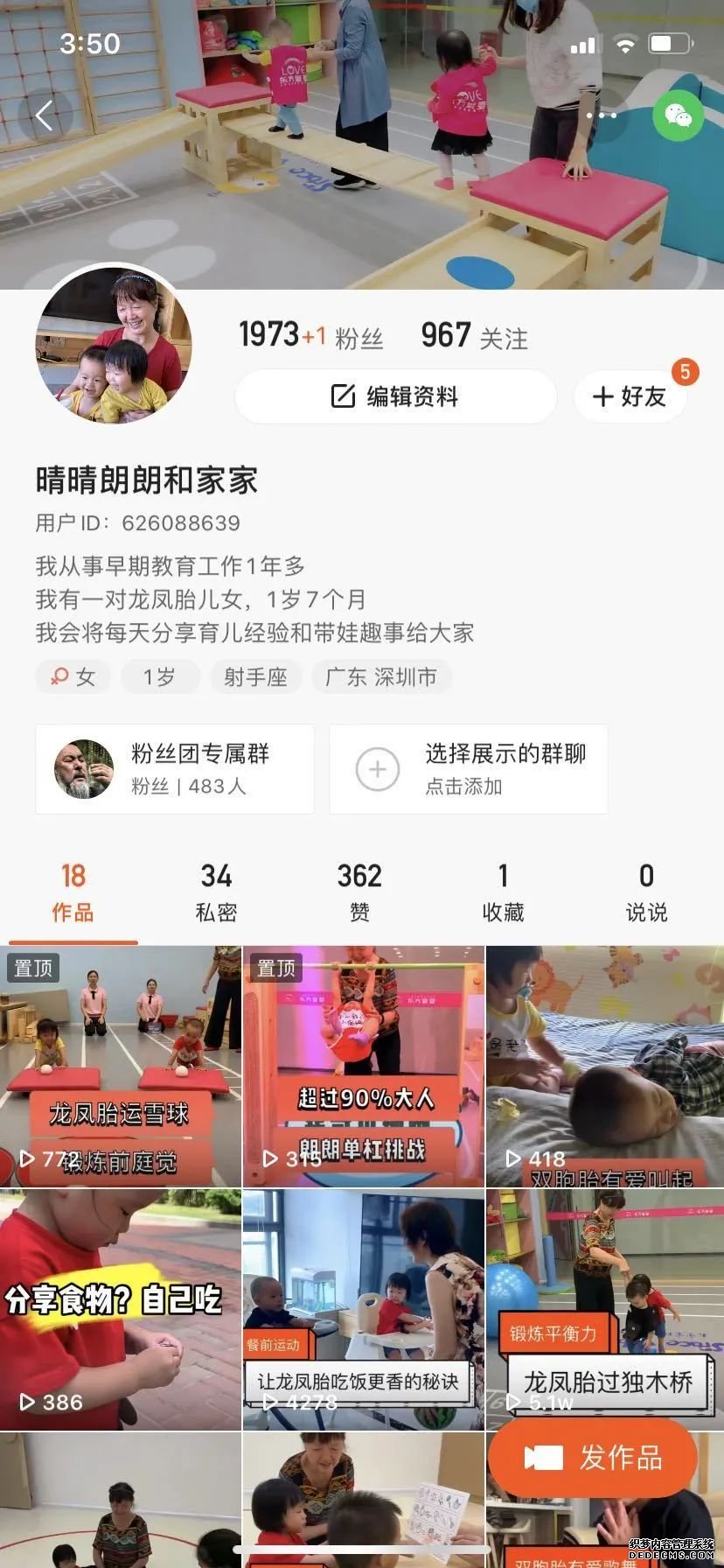Play the pinned 朗朗单杠挑战 video

[x=363, y=1066]
